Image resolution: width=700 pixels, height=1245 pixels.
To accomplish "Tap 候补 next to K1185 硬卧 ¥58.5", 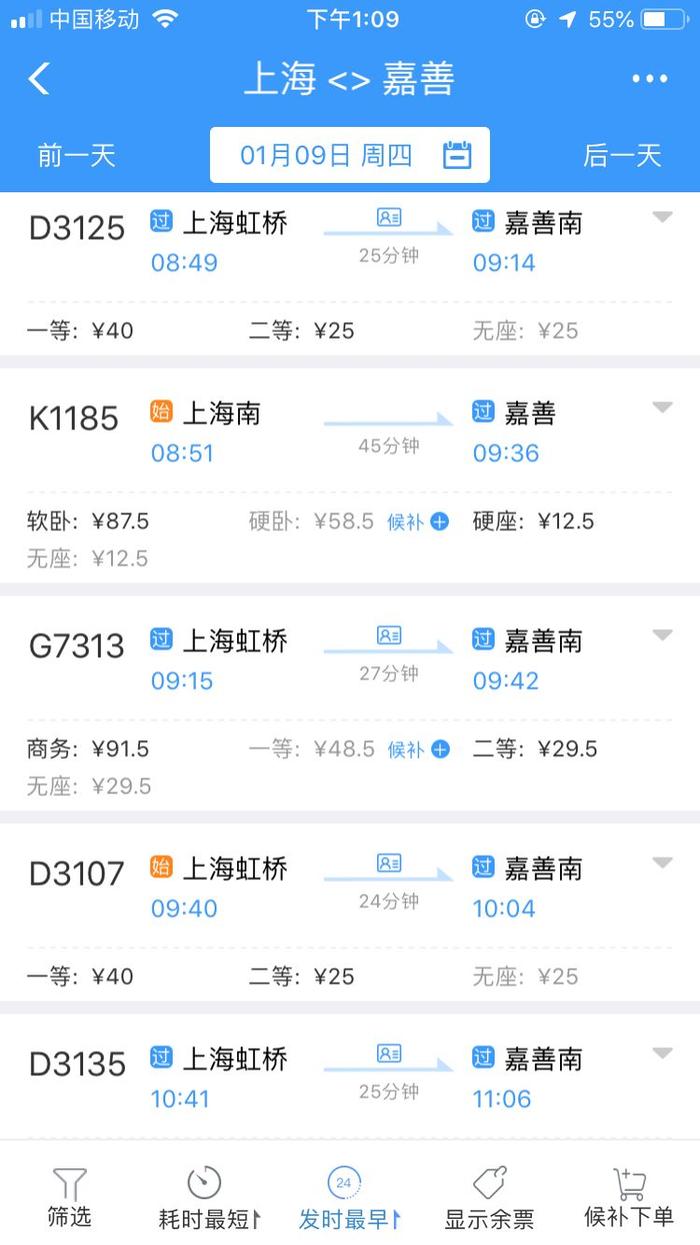I will (x=418, y=522).
